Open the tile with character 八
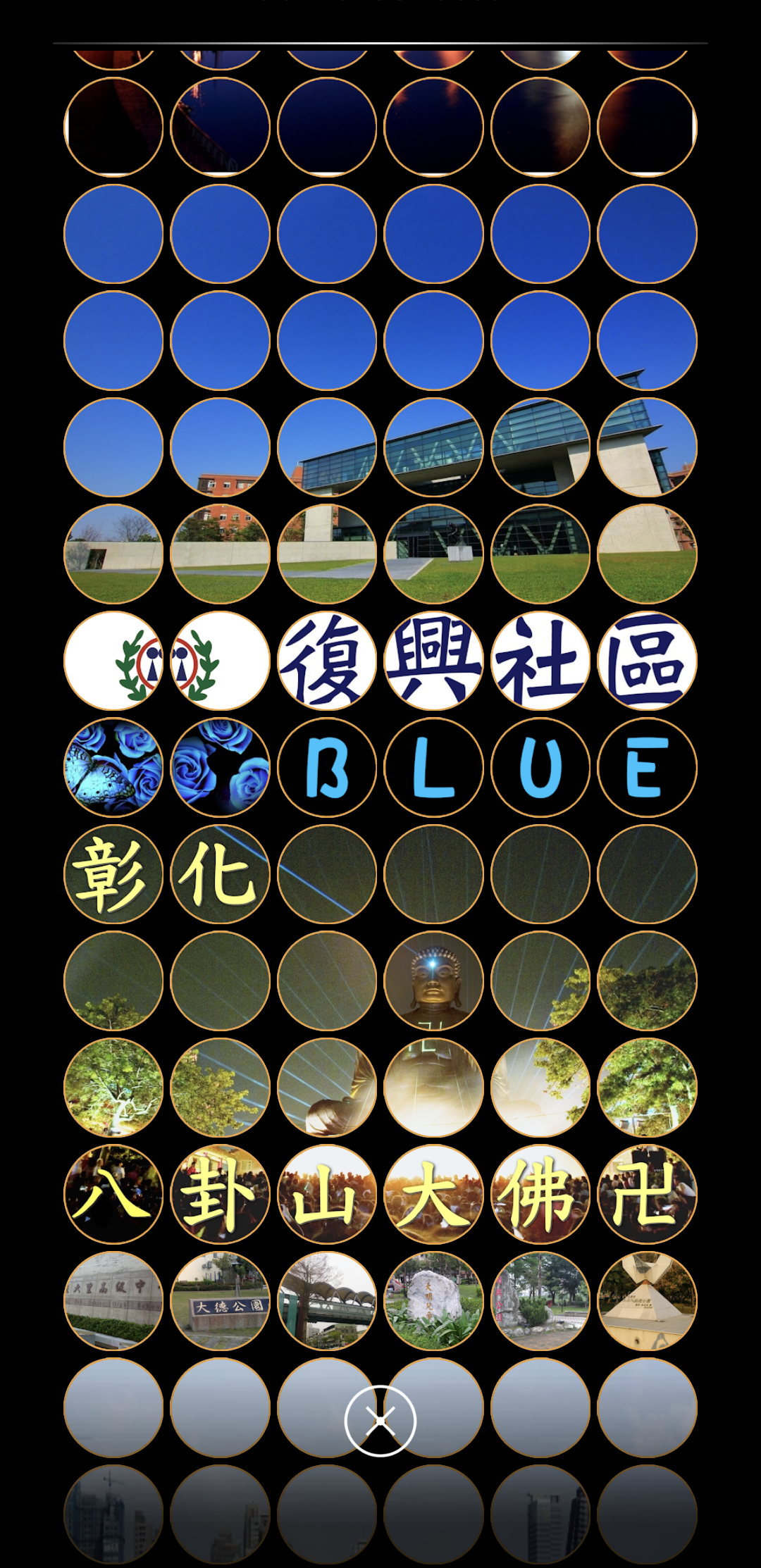Image resolution: width=761 pixels, height=1568 pixels. click(113, 1194)
